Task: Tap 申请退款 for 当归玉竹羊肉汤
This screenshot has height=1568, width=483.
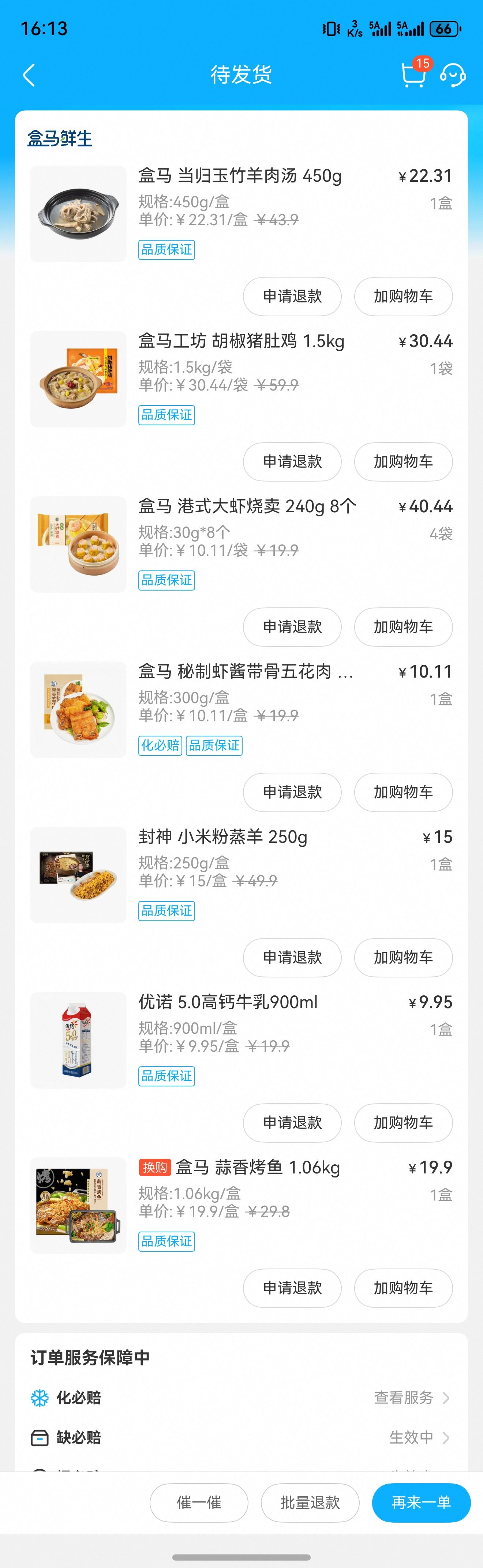Action: [x=292, y=297]
